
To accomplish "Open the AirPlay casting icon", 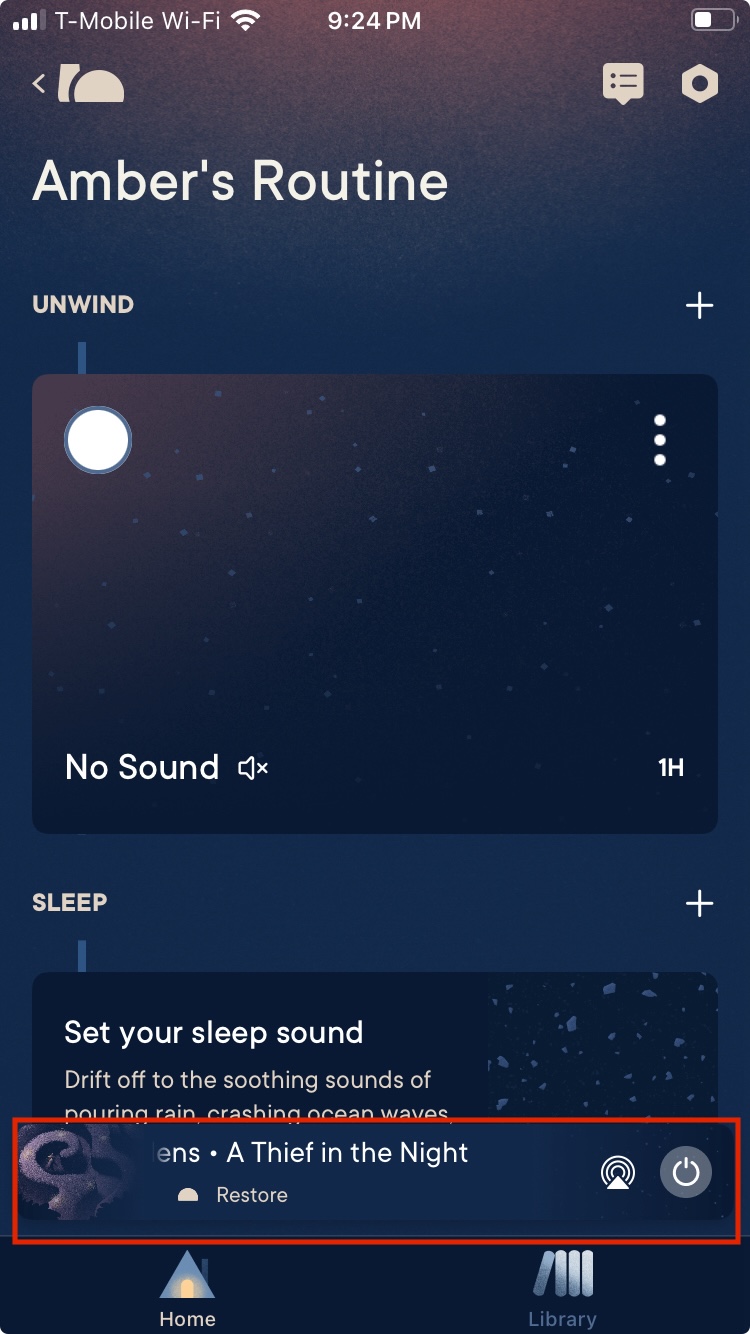I will pyautogui.click(x=618, y=1172).
